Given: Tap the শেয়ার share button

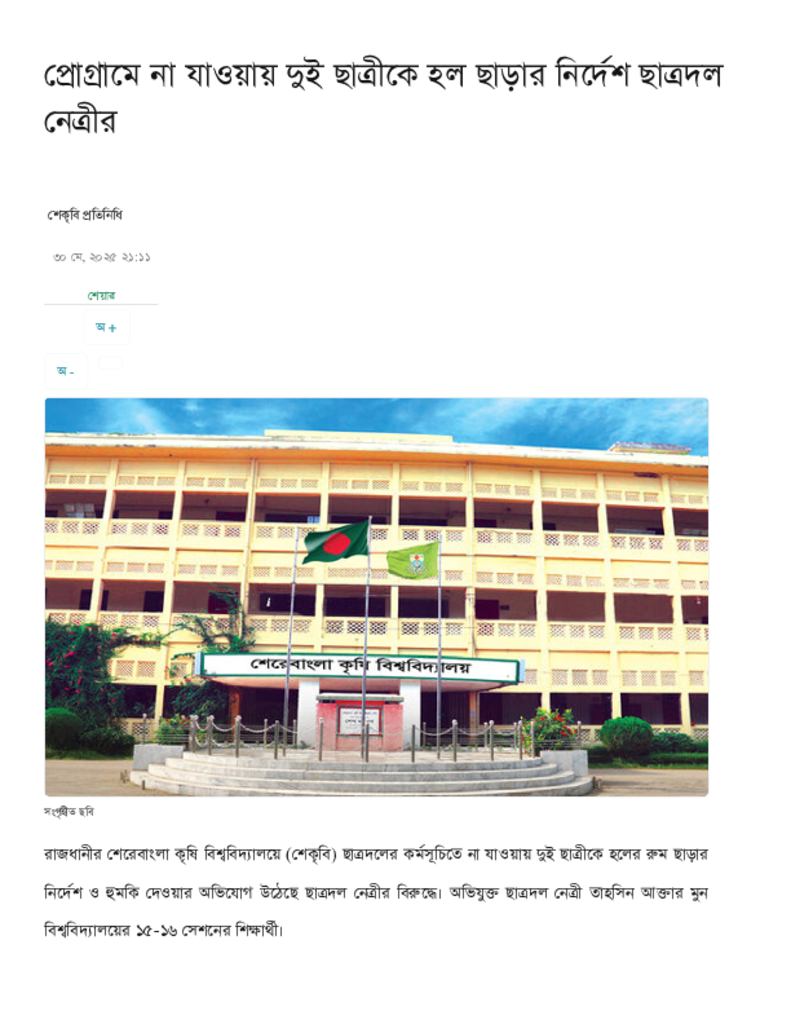Looking at the screenshot, I should point(101,295).
